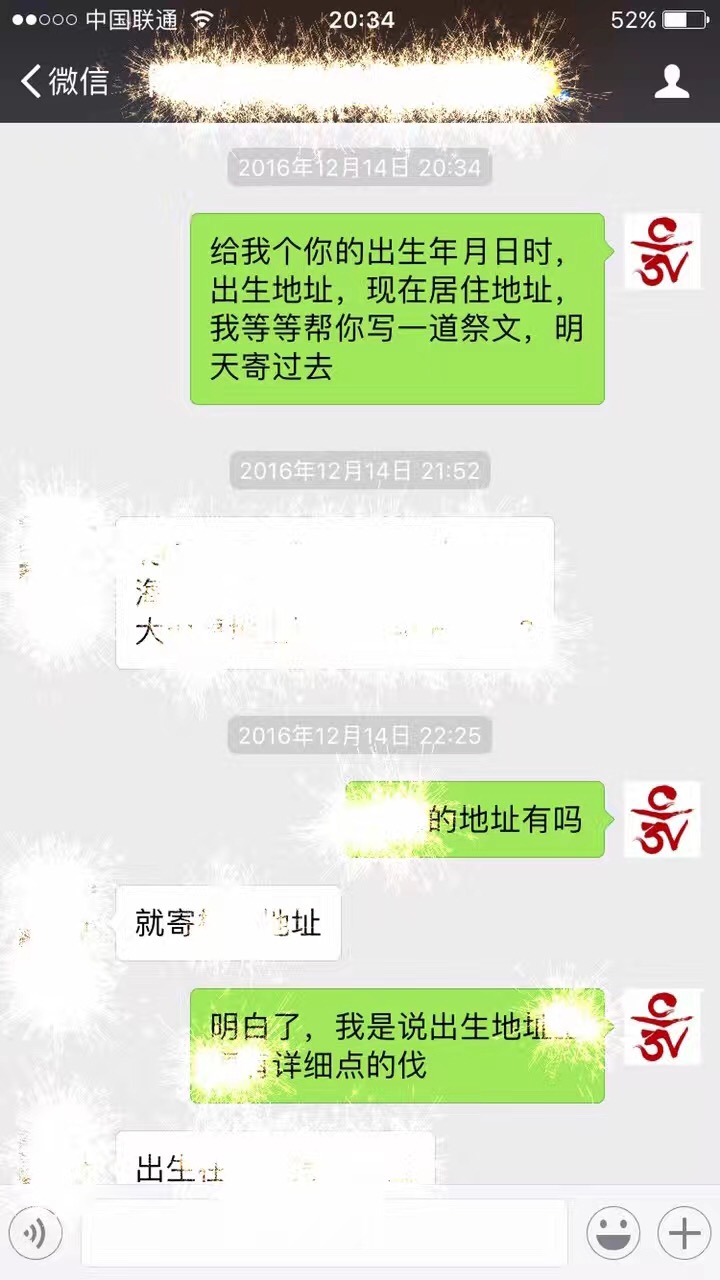Focus the message text field
Image resolution: width=720 pixels, height=1280 pixels.
pos(323,1232)
